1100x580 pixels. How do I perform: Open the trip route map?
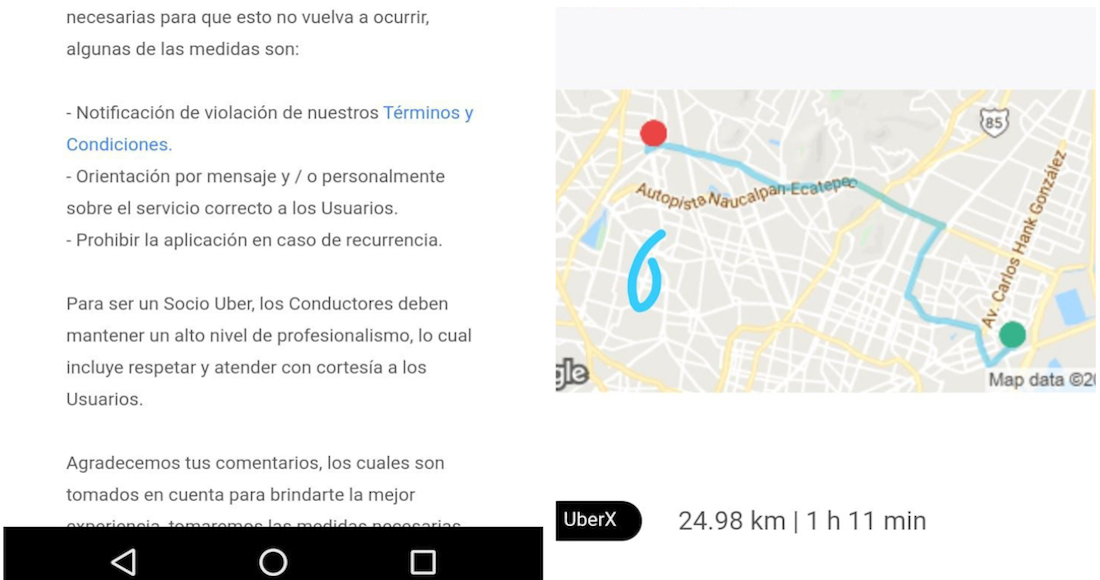[825, 240]
